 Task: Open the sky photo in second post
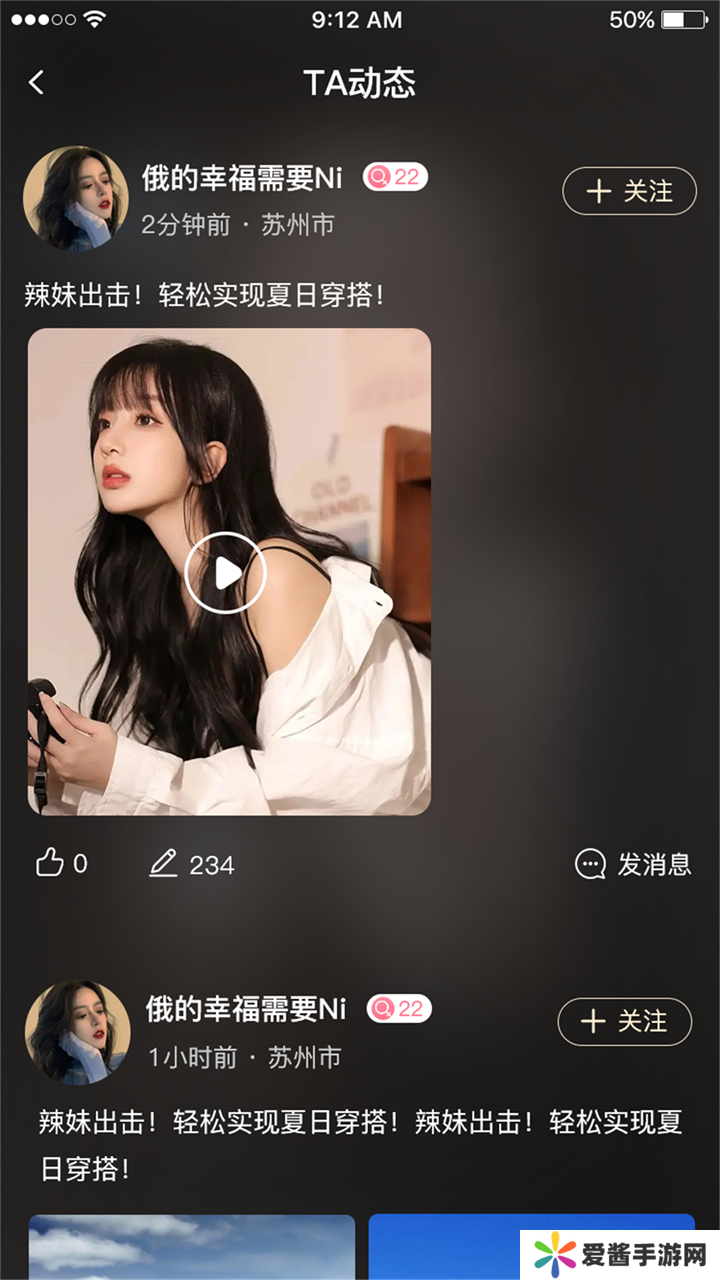pos(192,1246)
